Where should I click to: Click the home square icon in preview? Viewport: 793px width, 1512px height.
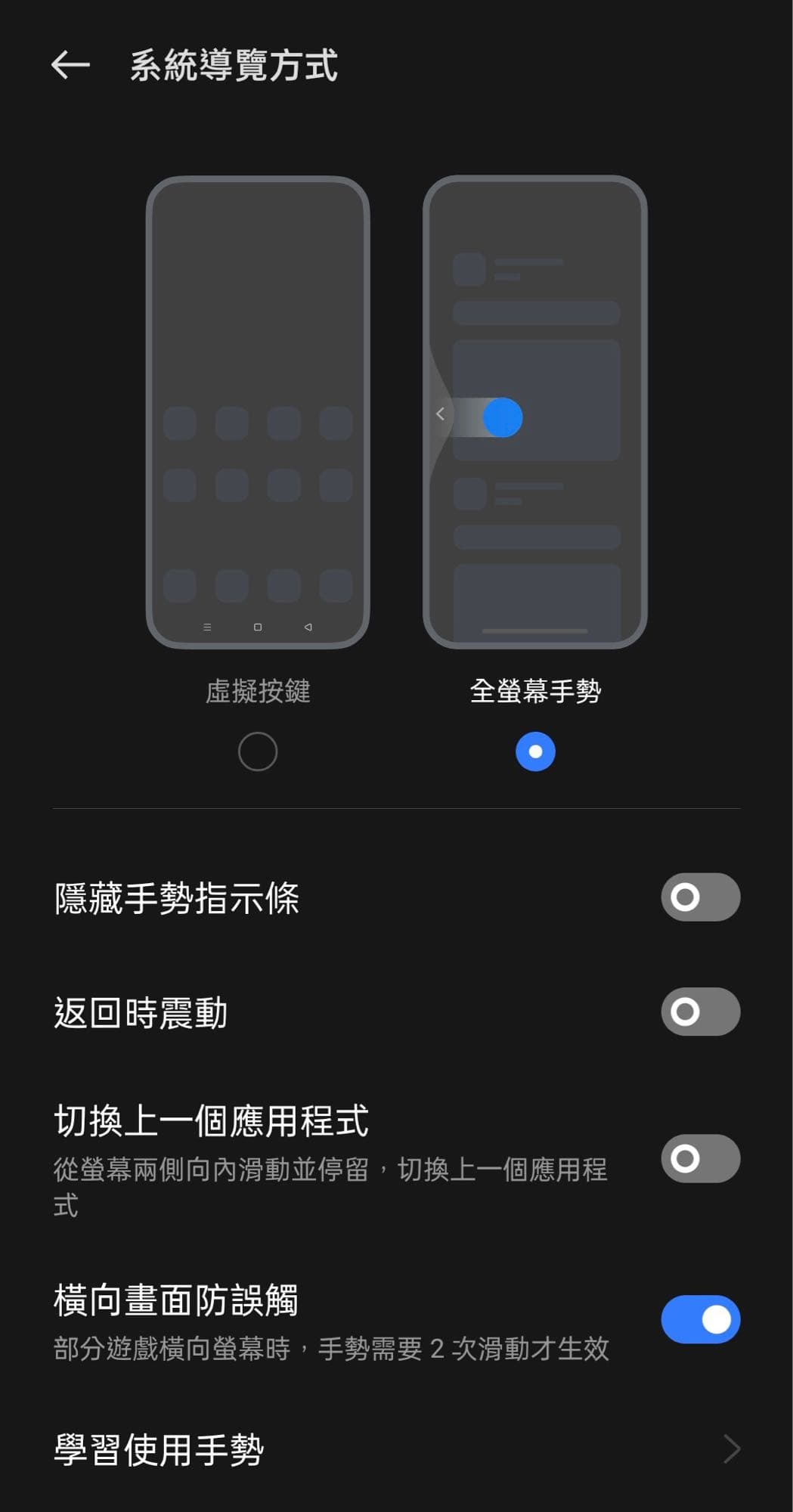pyautogui.click(x=259, y=627)
